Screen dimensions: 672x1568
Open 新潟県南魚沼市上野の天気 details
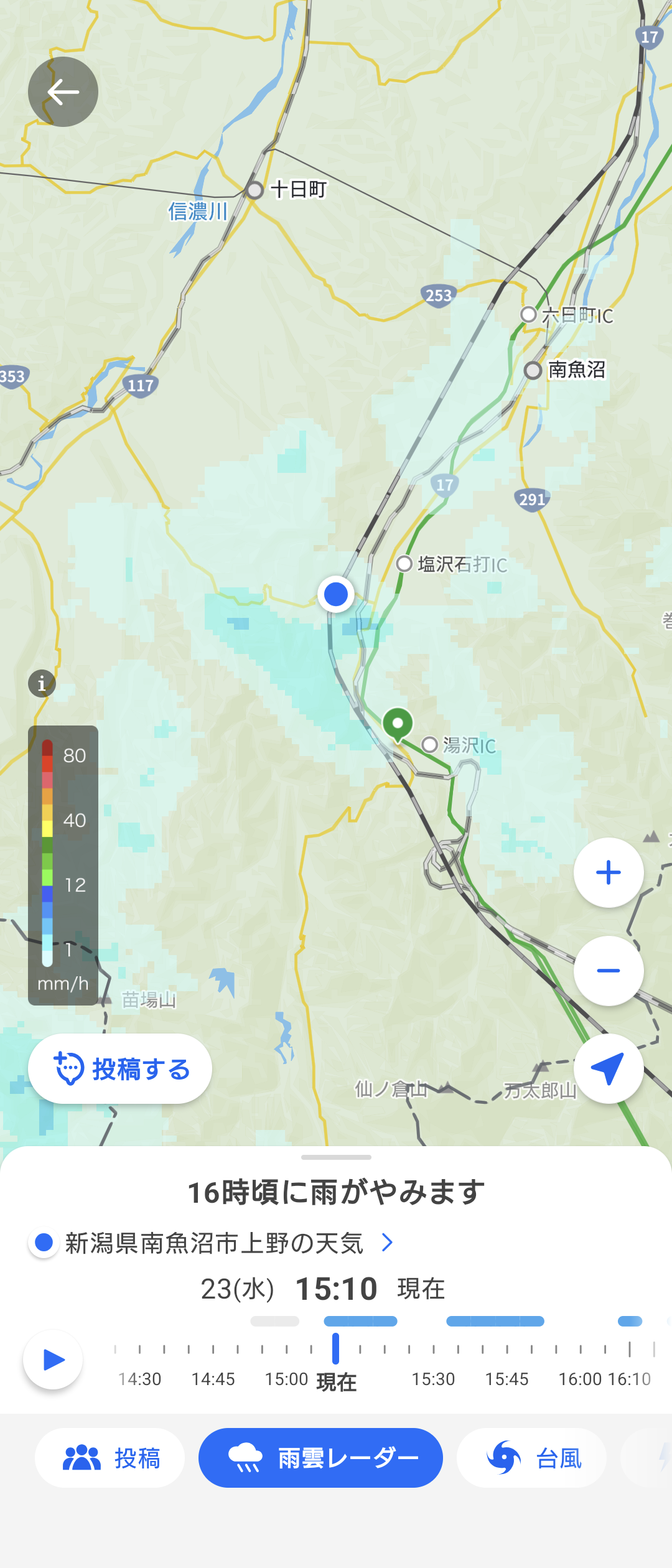(213, 1243)
